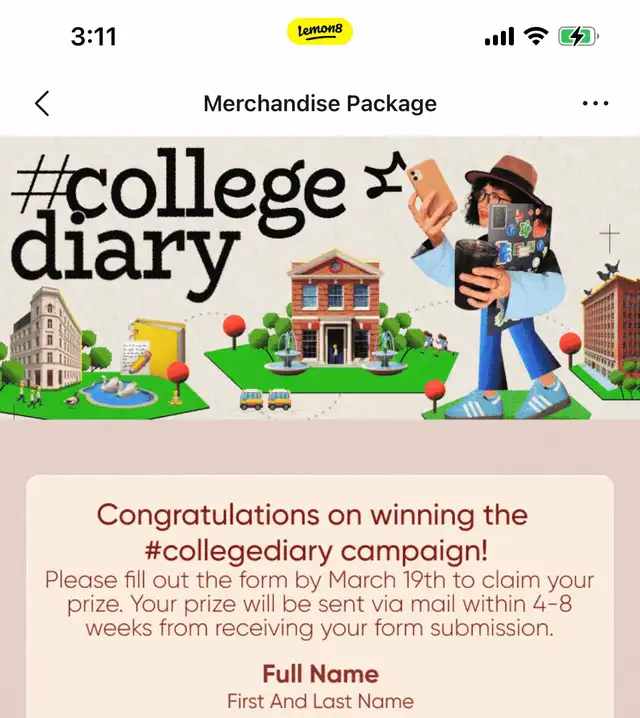Open the three-dot more options menu

tap(595, 103)
